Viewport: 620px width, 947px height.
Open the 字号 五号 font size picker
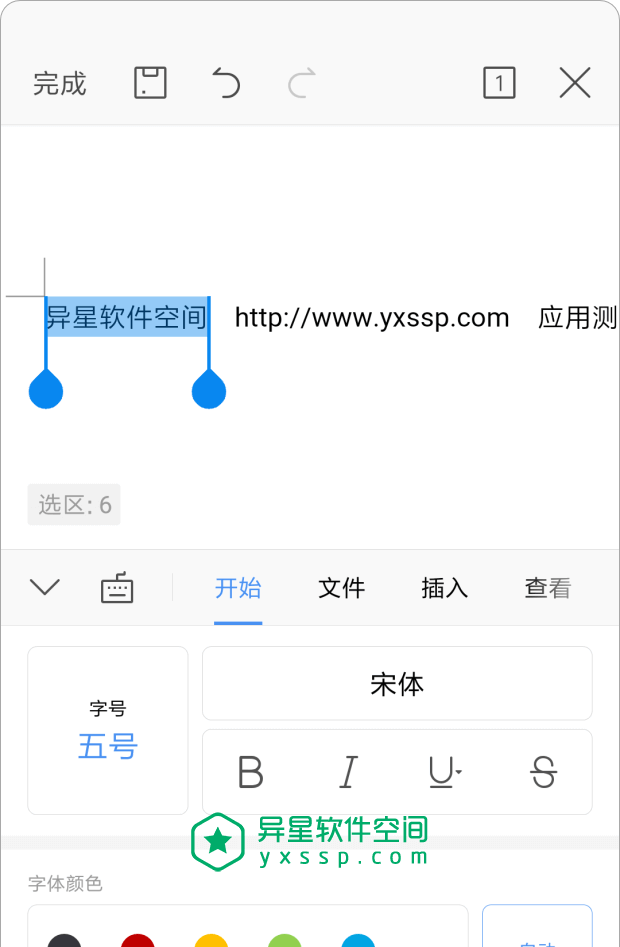(108, 730)
